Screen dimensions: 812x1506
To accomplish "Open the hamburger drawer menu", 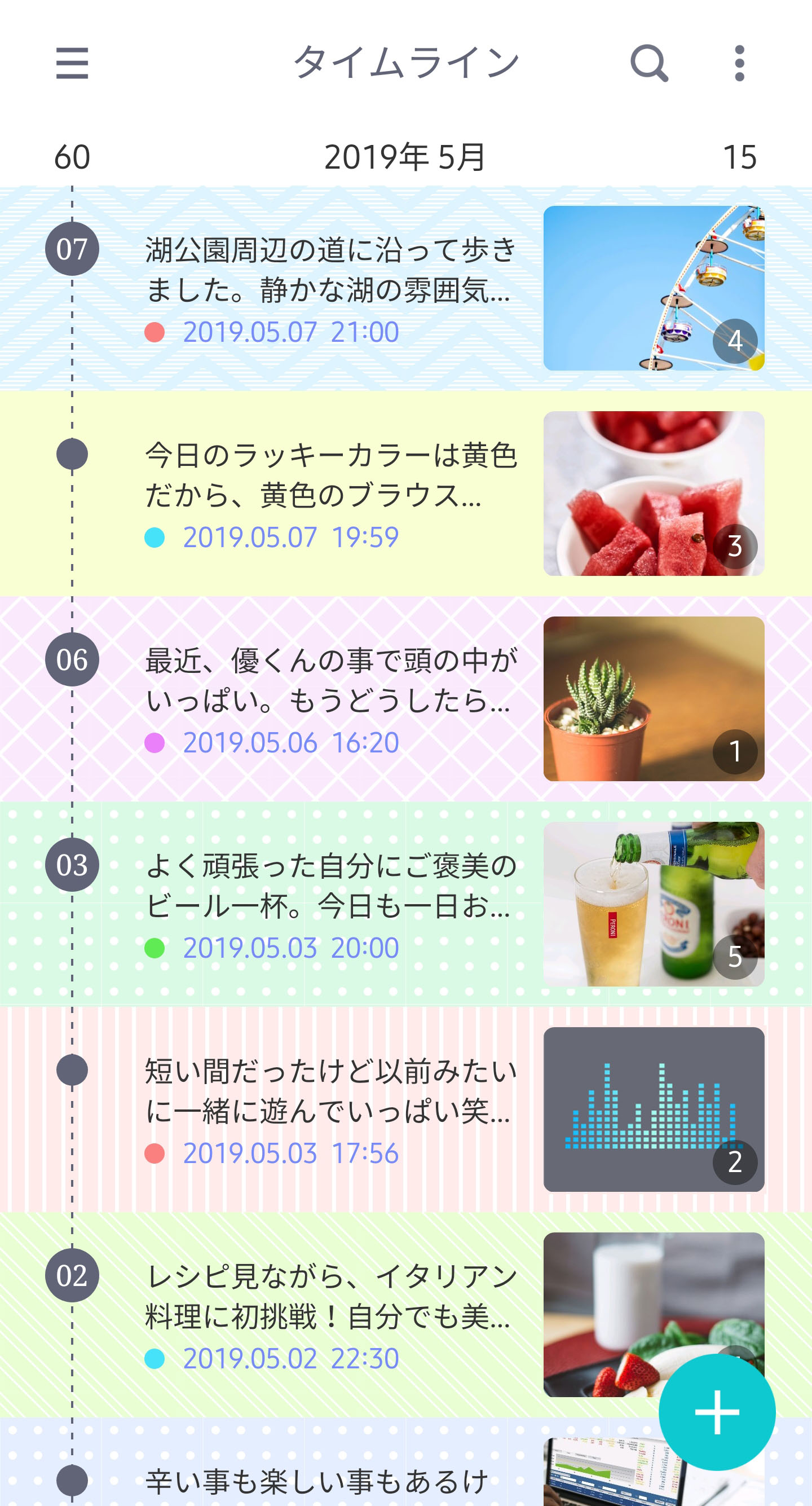I will point(72,63).
